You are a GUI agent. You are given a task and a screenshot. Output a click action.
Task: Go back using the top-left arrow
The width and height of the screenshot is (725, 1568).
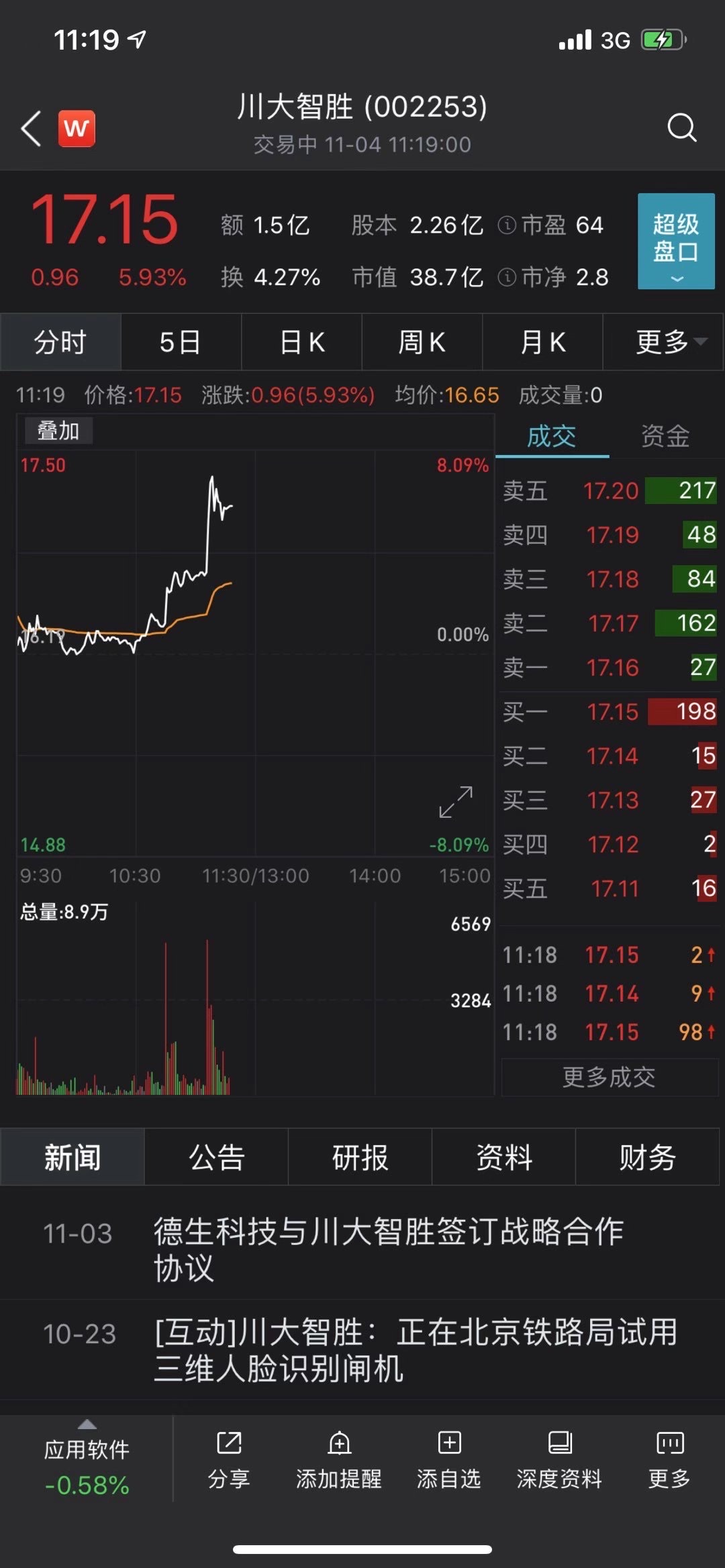coord(32,128)
